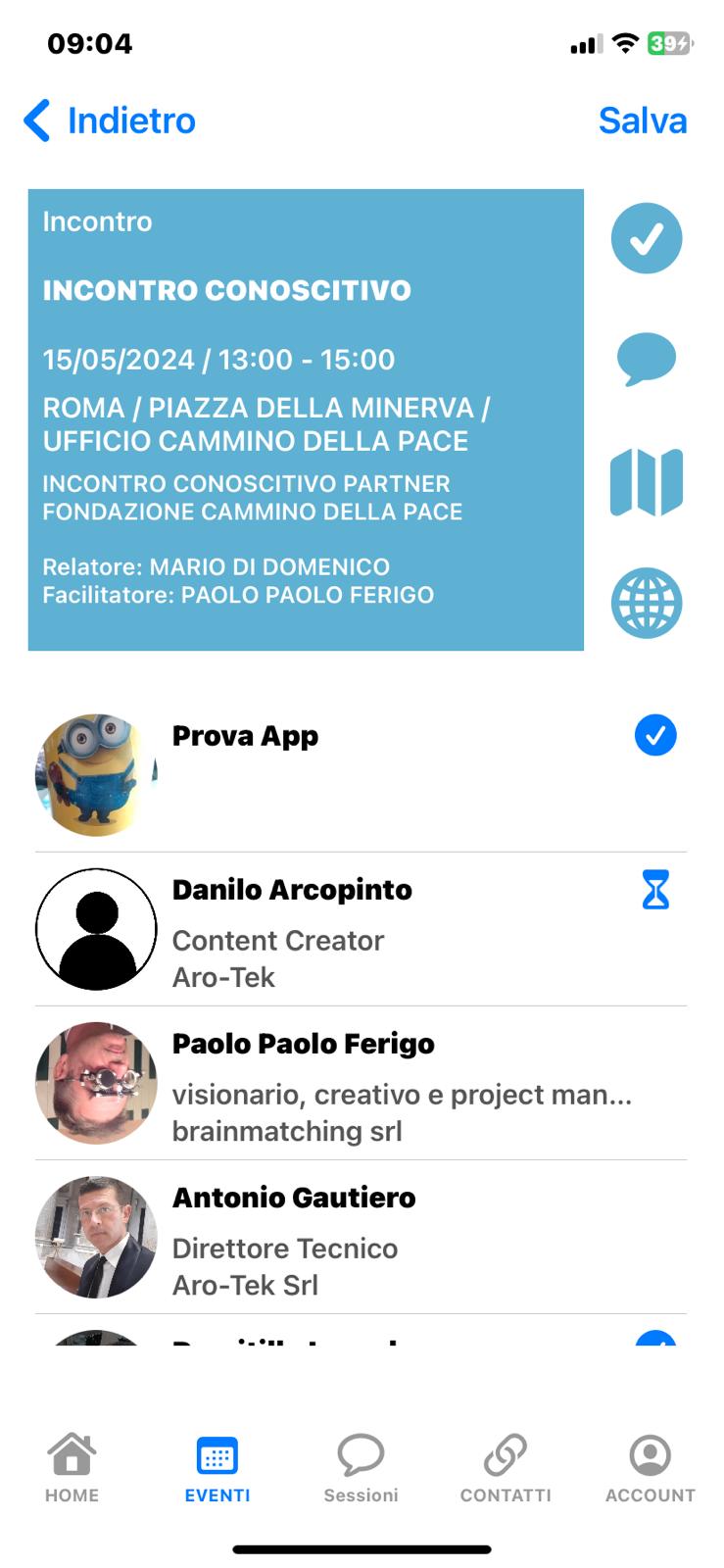Open the globe web icon
This screenshot has height=1568, width=724.
646,603
